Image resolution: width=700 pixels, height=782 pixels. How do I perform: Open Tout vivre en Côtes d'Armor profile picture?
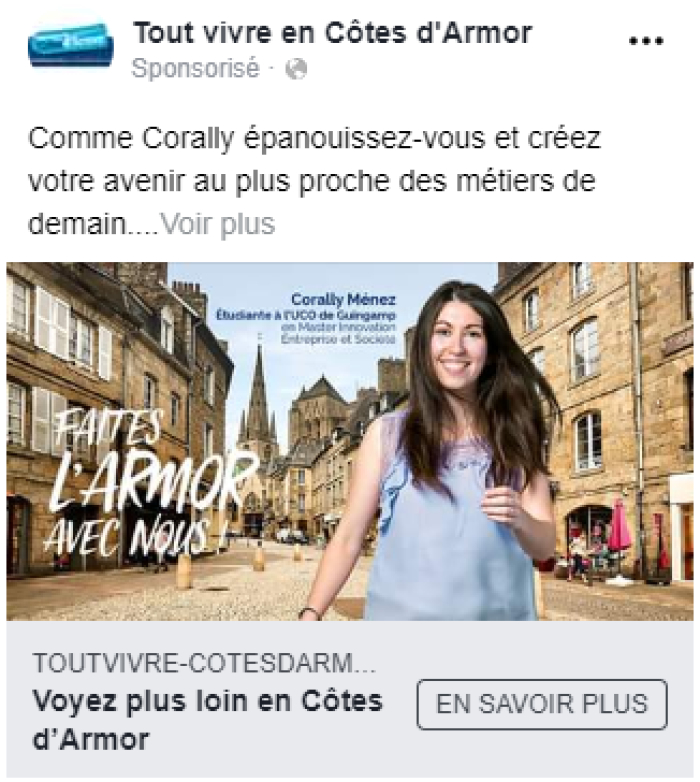tap(70, 45)
